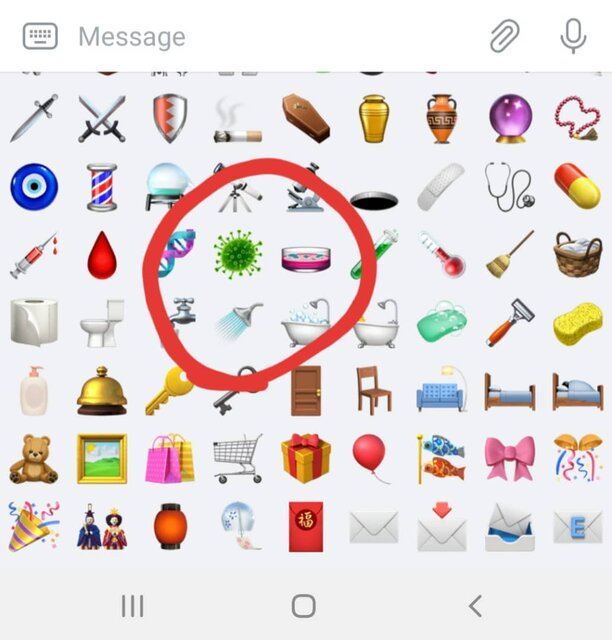The image size is (612, 640).
Task: Insert the wrapped gift emoji
Action: (x=305, y=458)
